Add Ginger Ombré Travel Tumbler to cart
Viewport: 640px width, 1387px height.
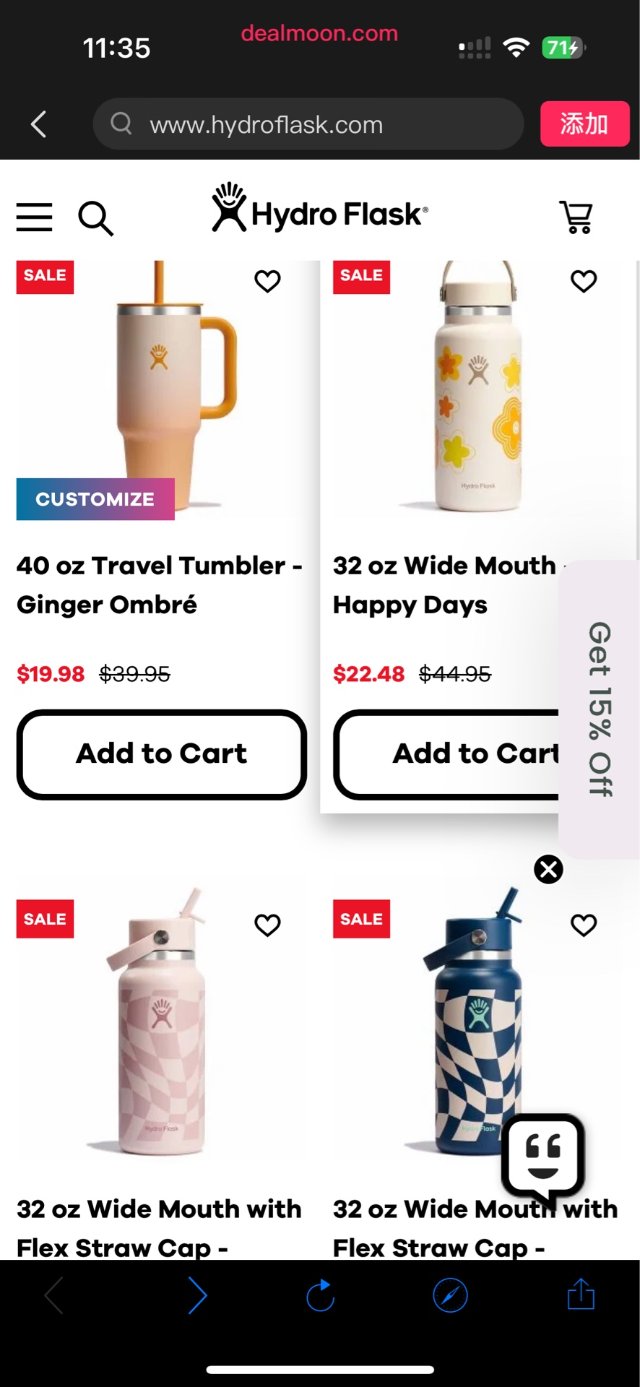(161, 754)
